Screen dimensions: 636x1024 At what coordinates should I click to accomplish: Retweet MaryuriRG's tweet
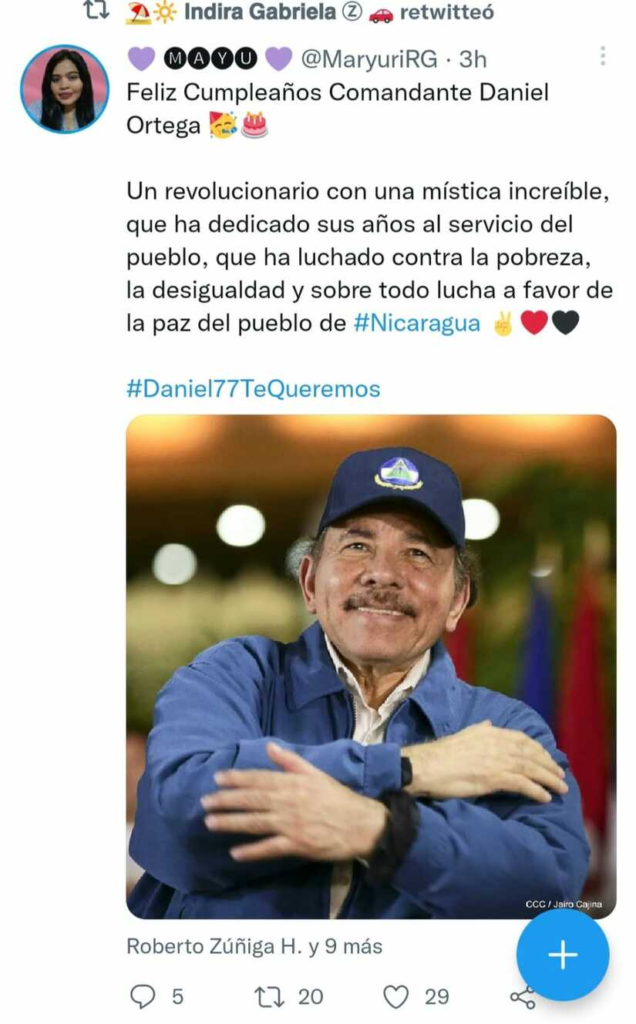267,996
